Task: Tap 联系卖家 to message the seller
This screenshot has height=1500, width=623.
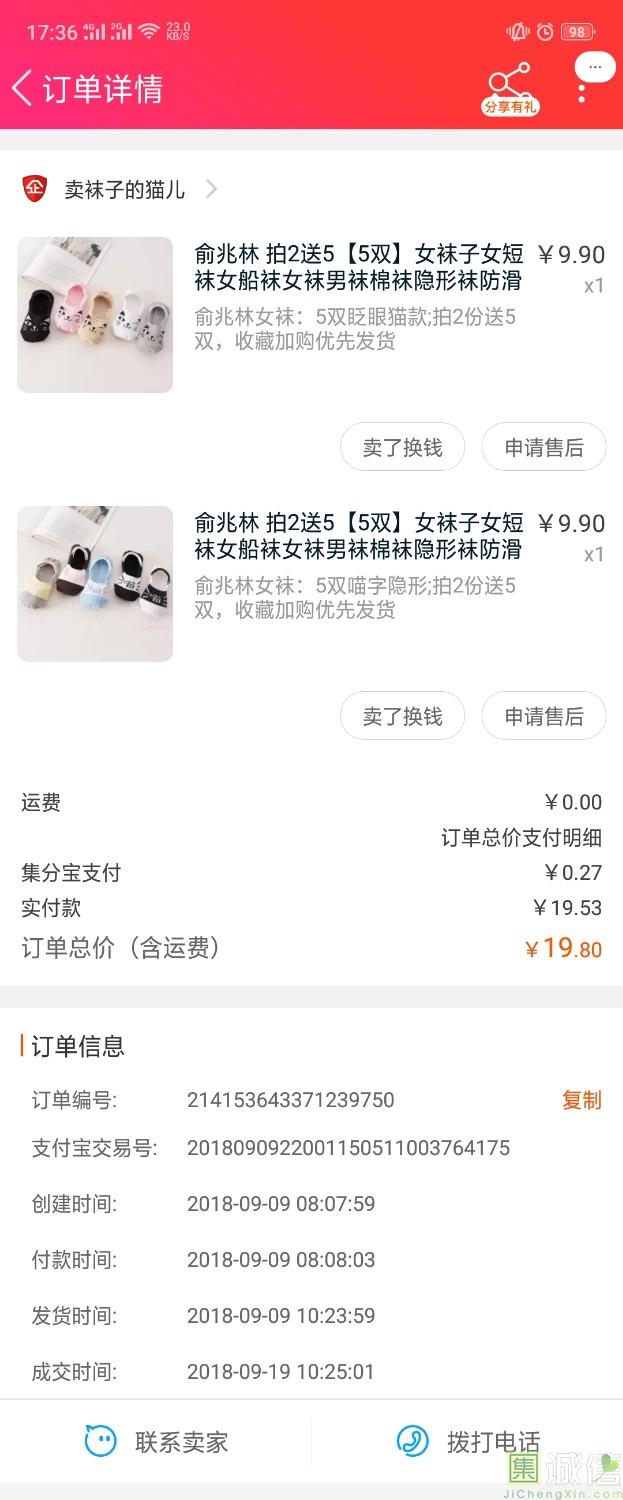Action: click(157, 1442)
